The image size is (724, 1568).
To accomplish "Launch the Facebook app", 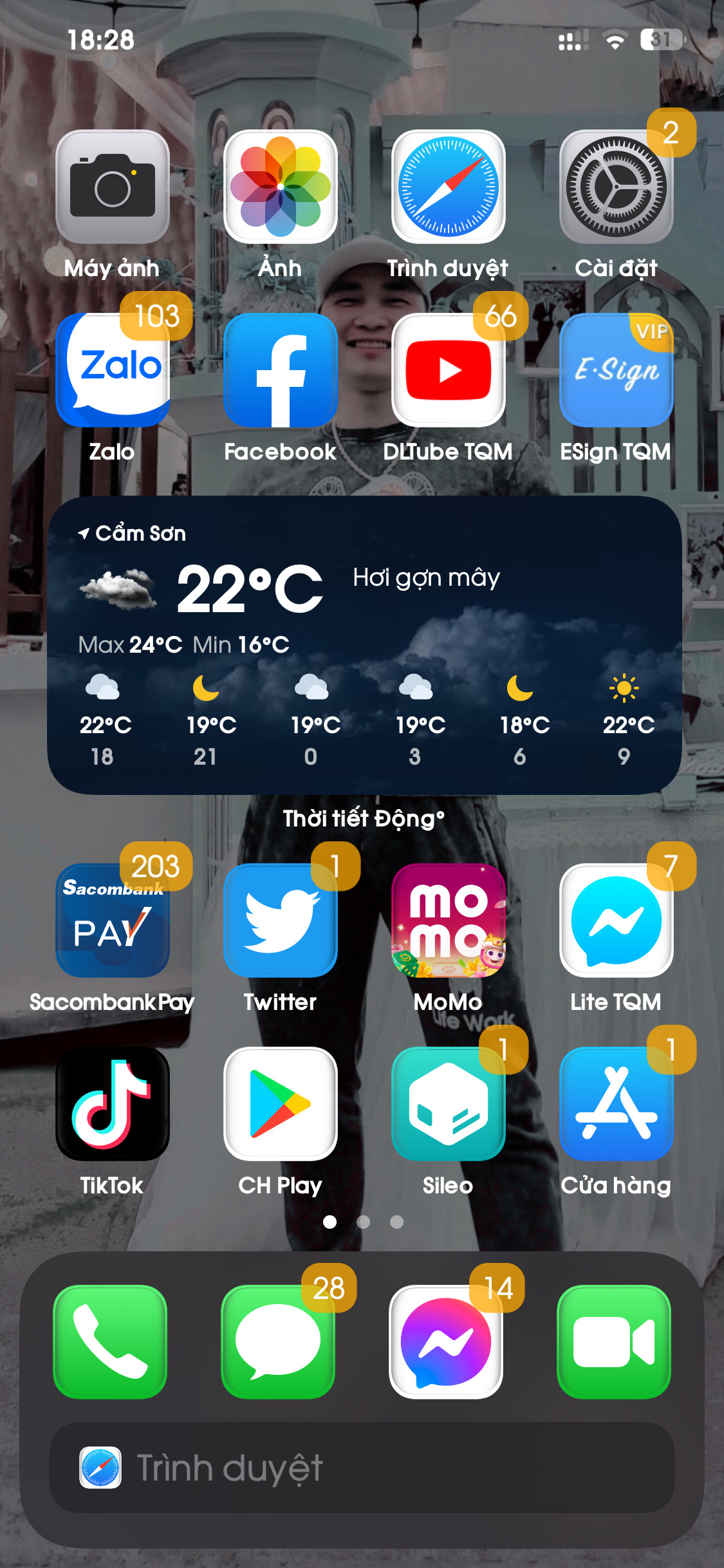I will (281, 370).
